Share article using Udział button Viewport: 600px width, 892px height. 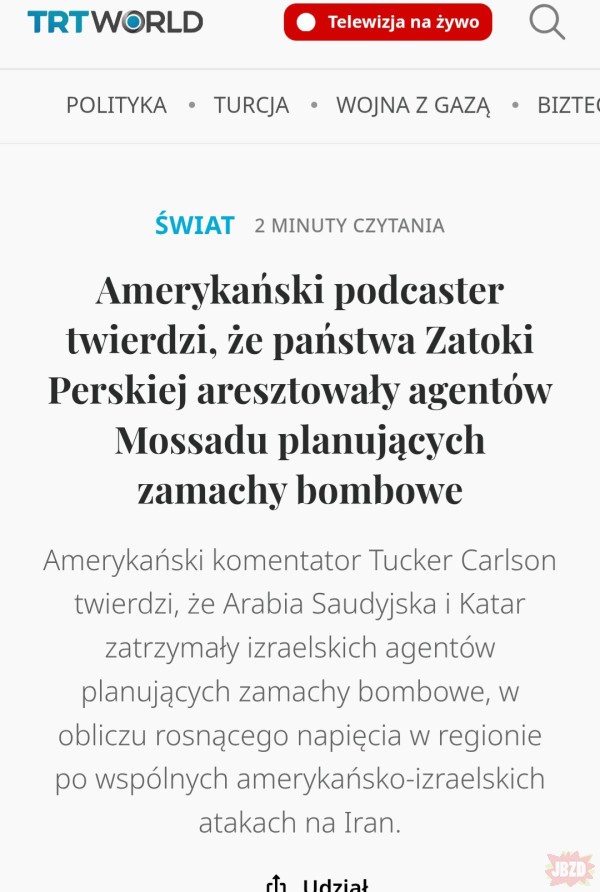click(318, 883)
